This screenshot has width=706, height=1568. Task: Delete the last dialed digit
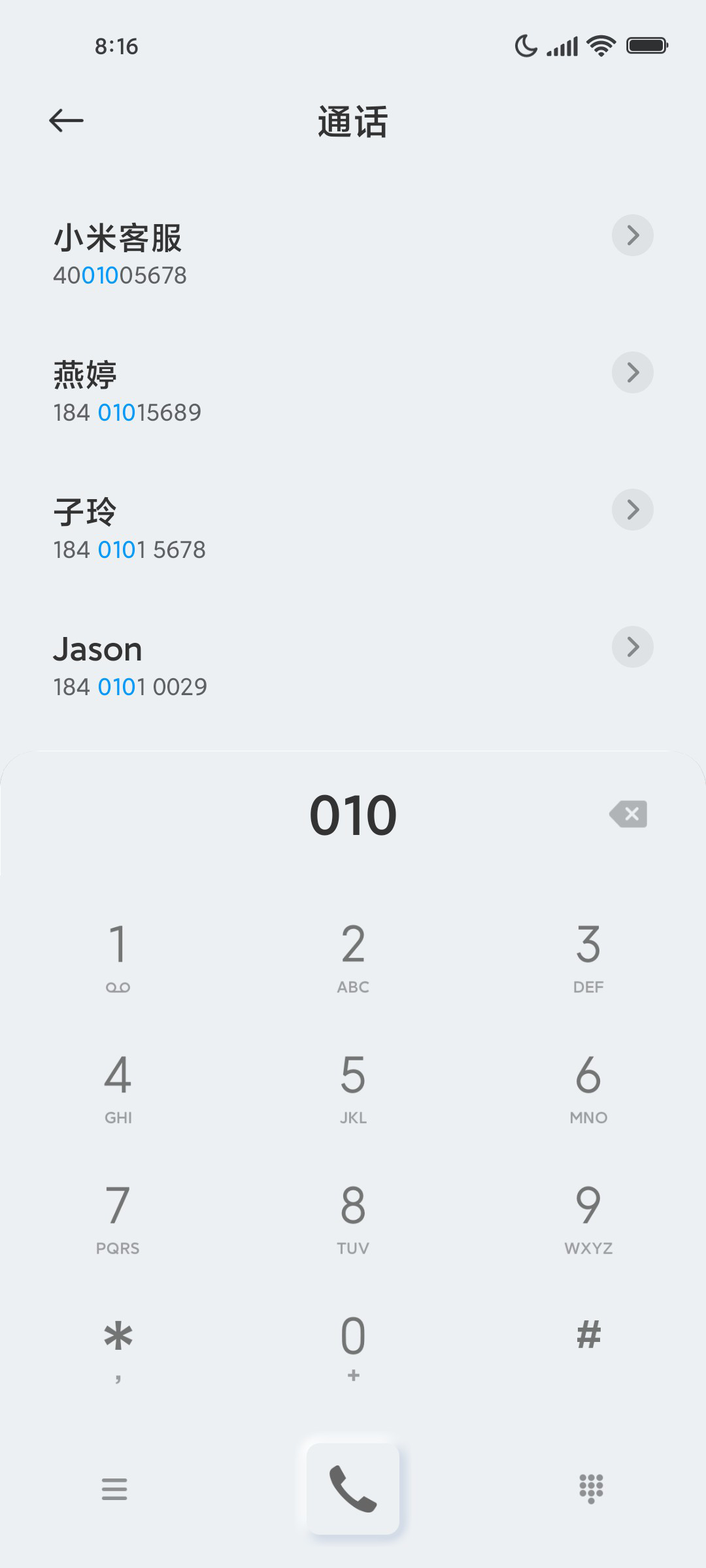coord(628,814)
